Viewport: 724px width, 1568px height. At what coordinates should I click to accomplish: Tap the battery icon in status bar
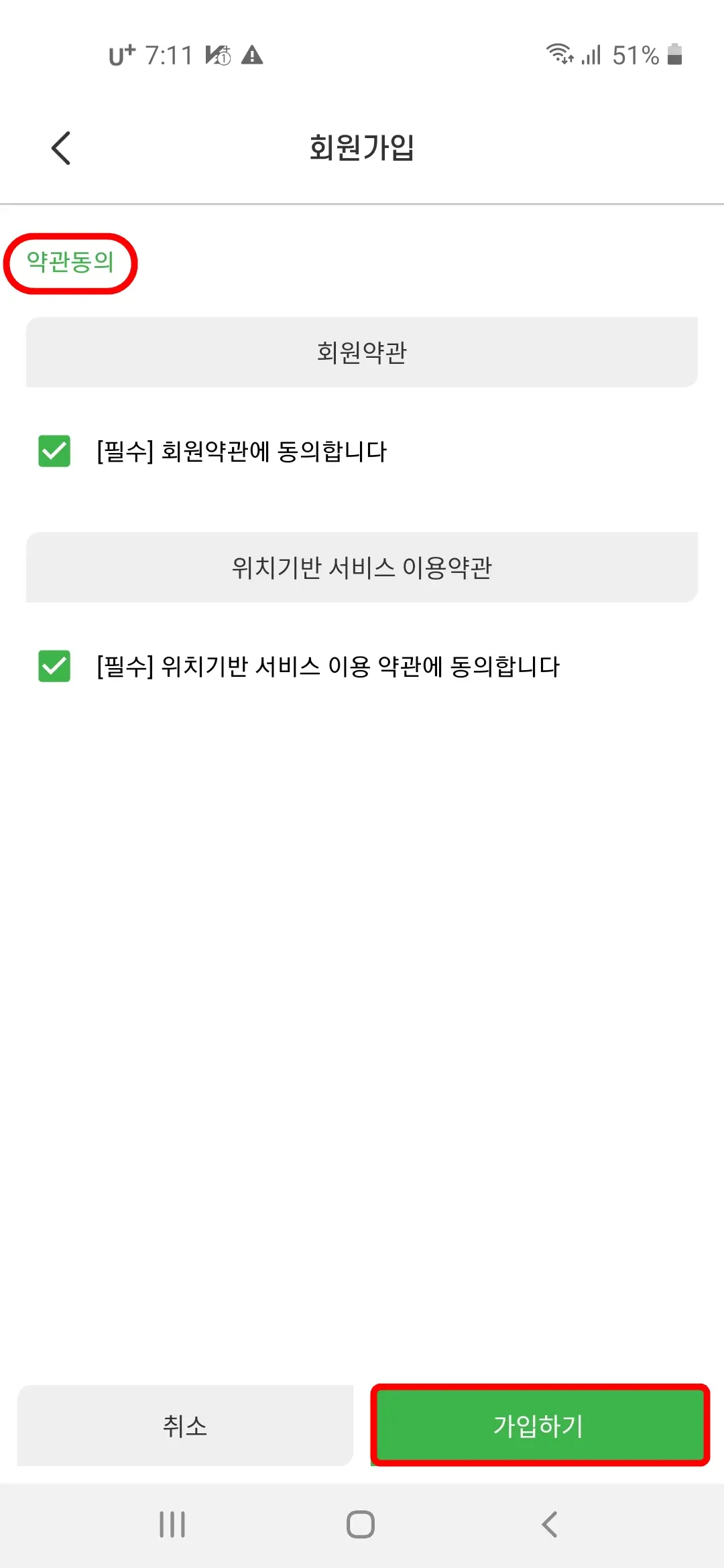[x=675, y=55]
